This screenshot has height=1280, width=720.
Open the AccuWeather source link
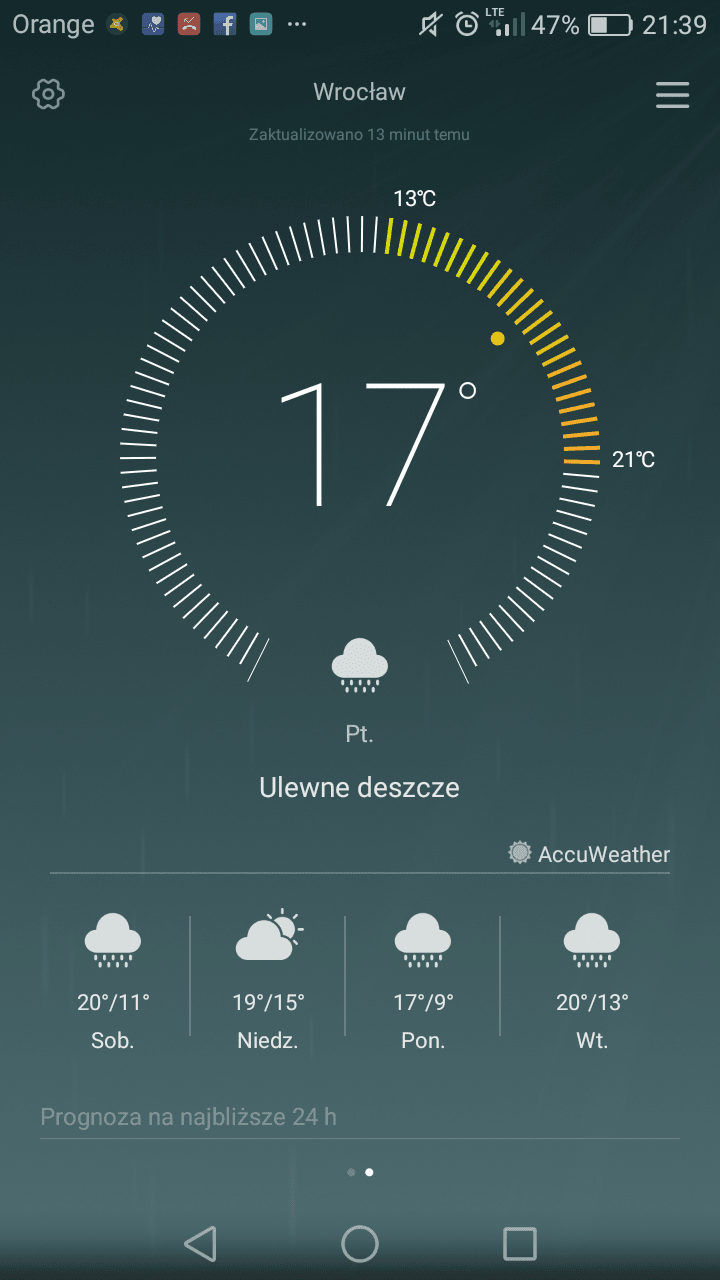[x=589, y=854]
